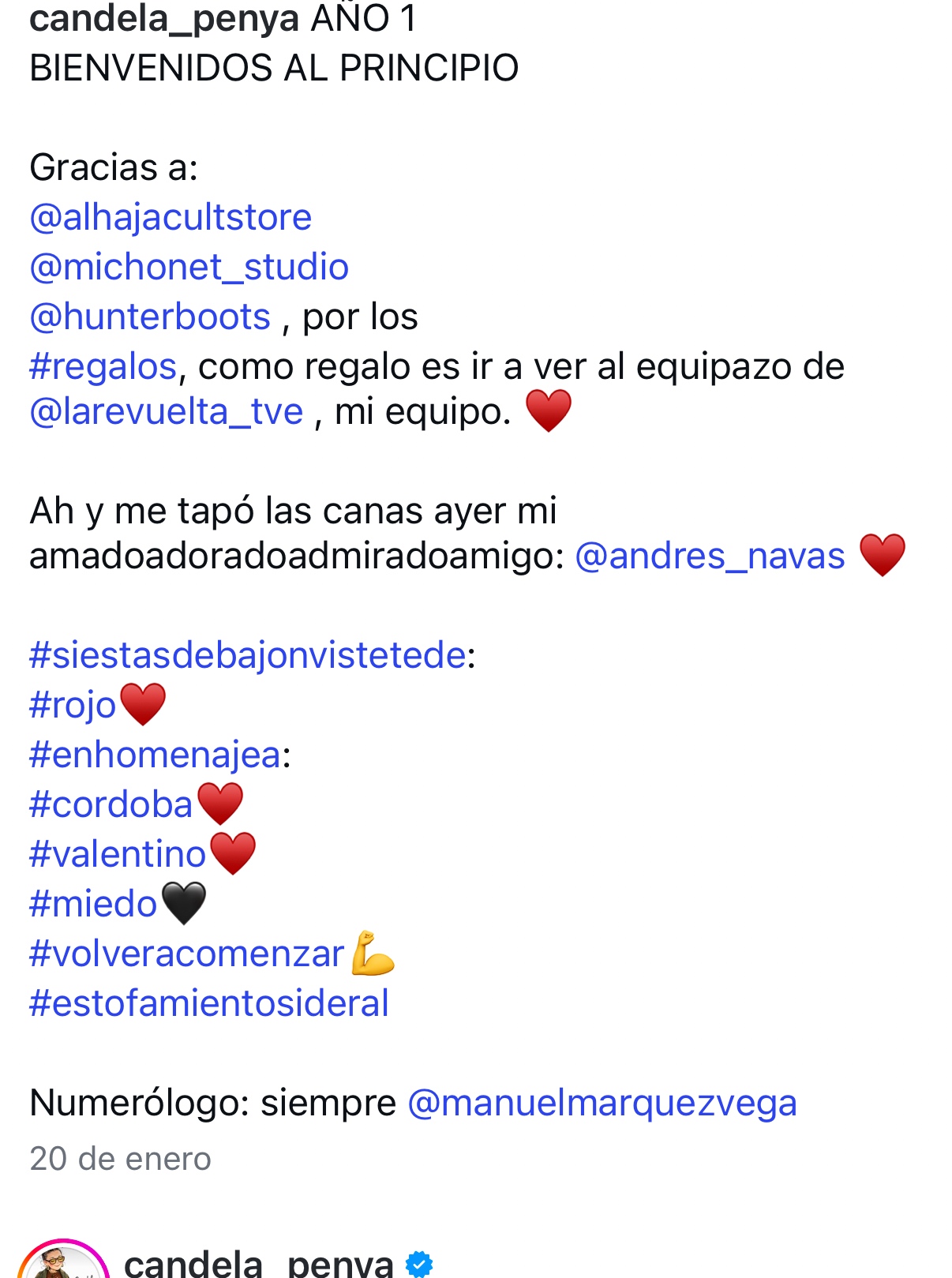Open candela_penya username in the caption
This screenshot has width=952, height=1278.
[164, 17]
